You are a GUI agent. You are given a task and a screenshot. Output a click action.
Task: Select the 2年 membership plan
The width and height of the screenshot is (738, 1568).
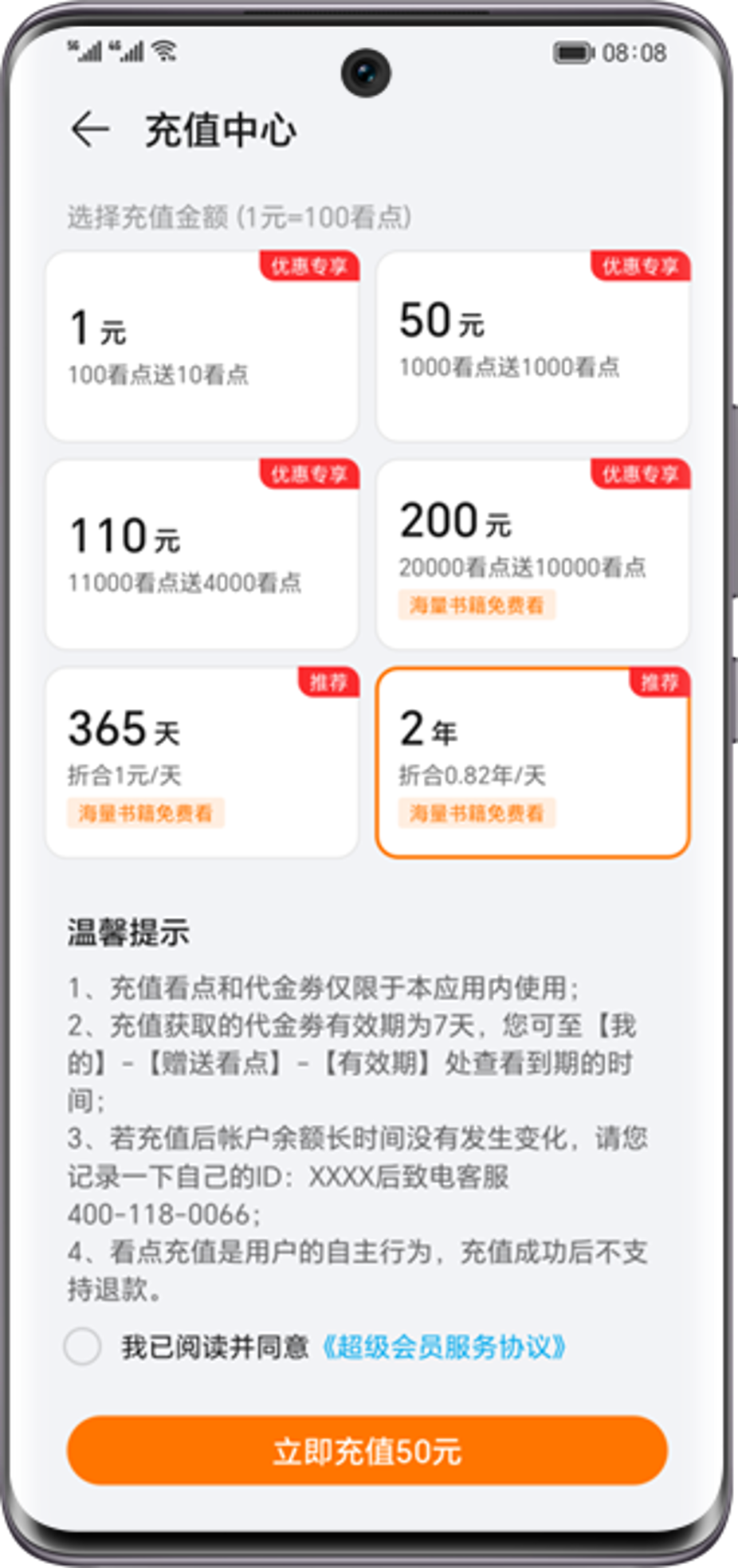pos(532,763)
